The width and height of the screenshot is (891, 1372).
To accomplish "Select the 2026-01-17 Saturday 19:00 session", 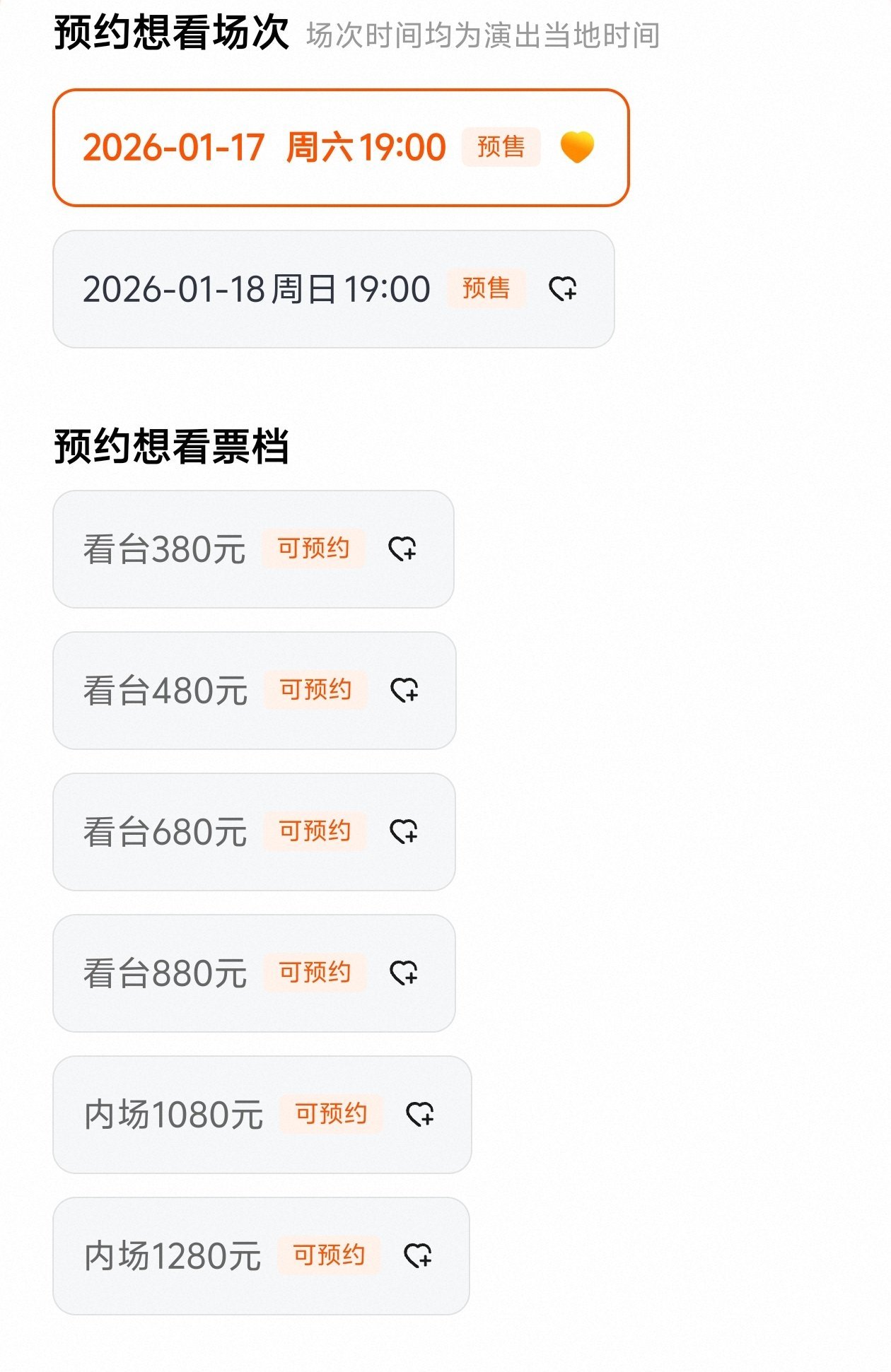I will pyautogui.click(x=339, y=148).
